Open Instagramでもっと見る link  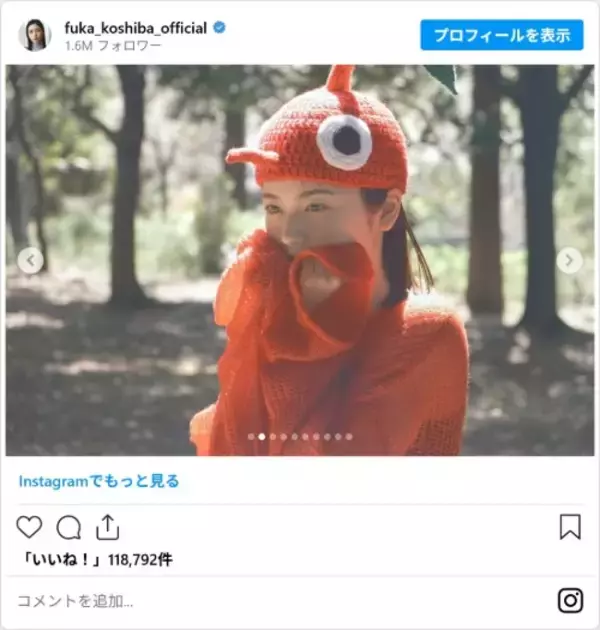click(x=99, y=481)
